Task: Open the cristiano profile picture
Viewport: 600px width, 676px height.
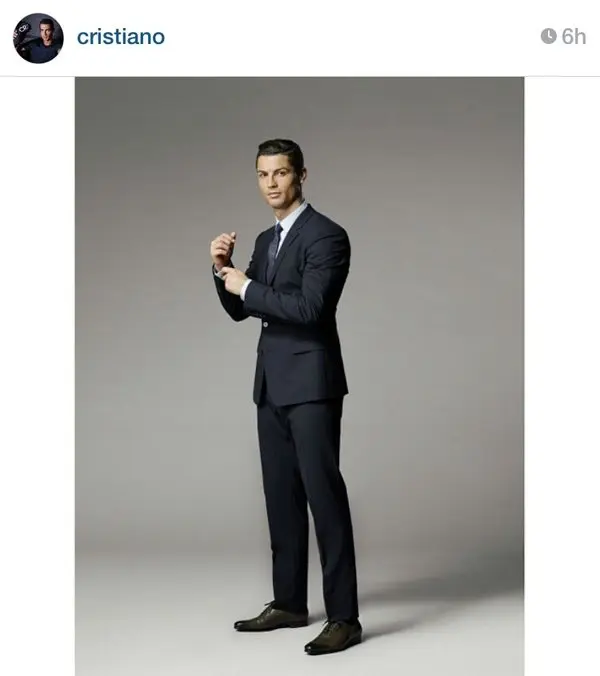Action: [38, 38]
